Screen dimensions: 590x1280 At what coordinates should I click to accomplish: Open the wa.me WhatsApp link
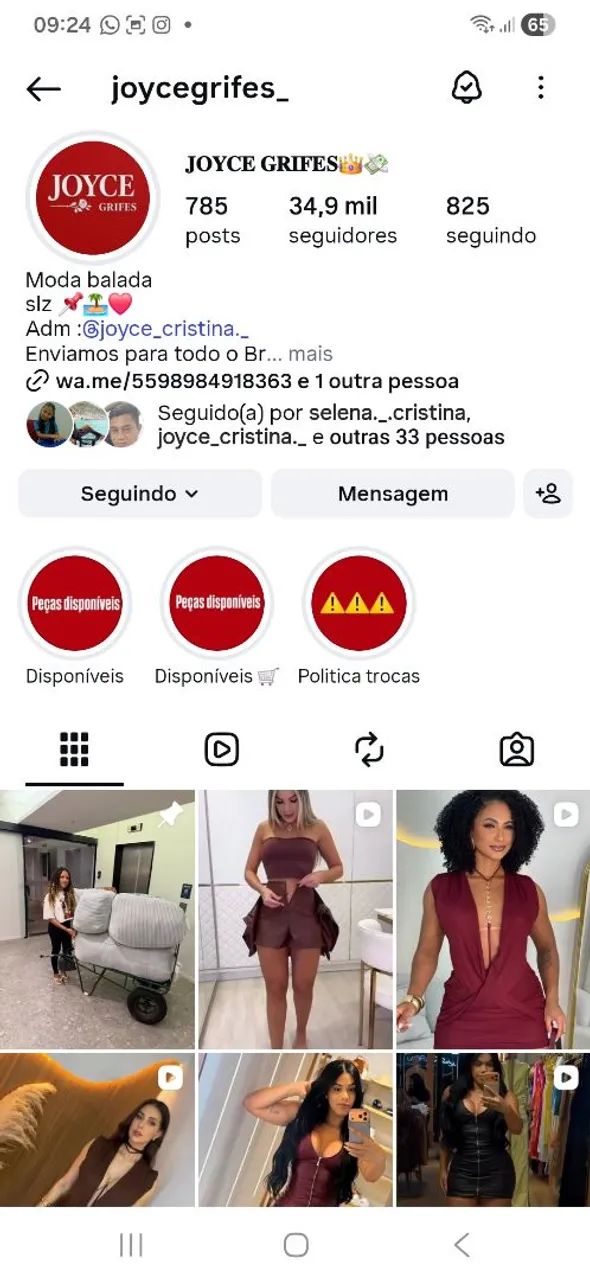(x=174, y=381)
